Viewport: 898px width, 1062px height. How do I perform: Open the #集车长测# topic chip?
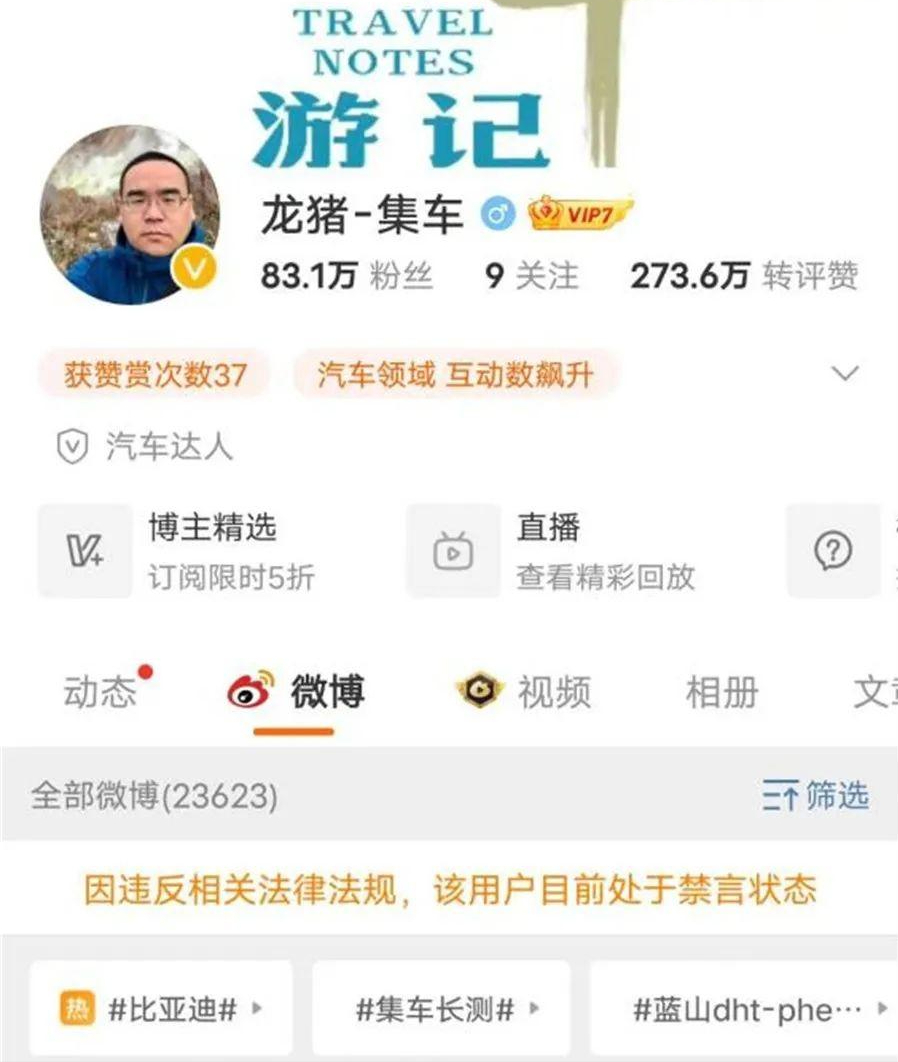tap(441, 1008)
